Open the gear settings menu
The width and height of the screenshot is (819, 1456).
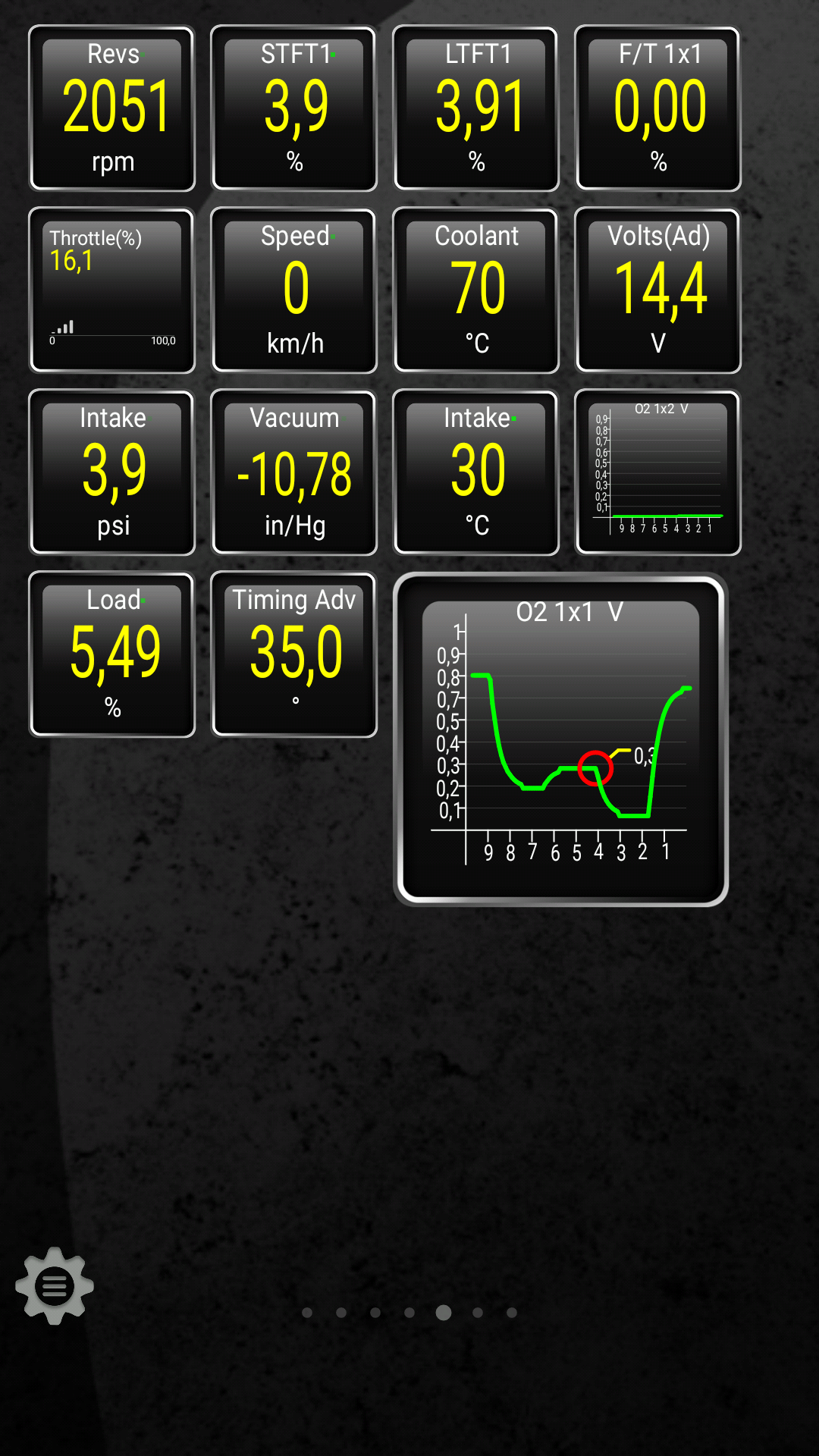point(55,1285)
